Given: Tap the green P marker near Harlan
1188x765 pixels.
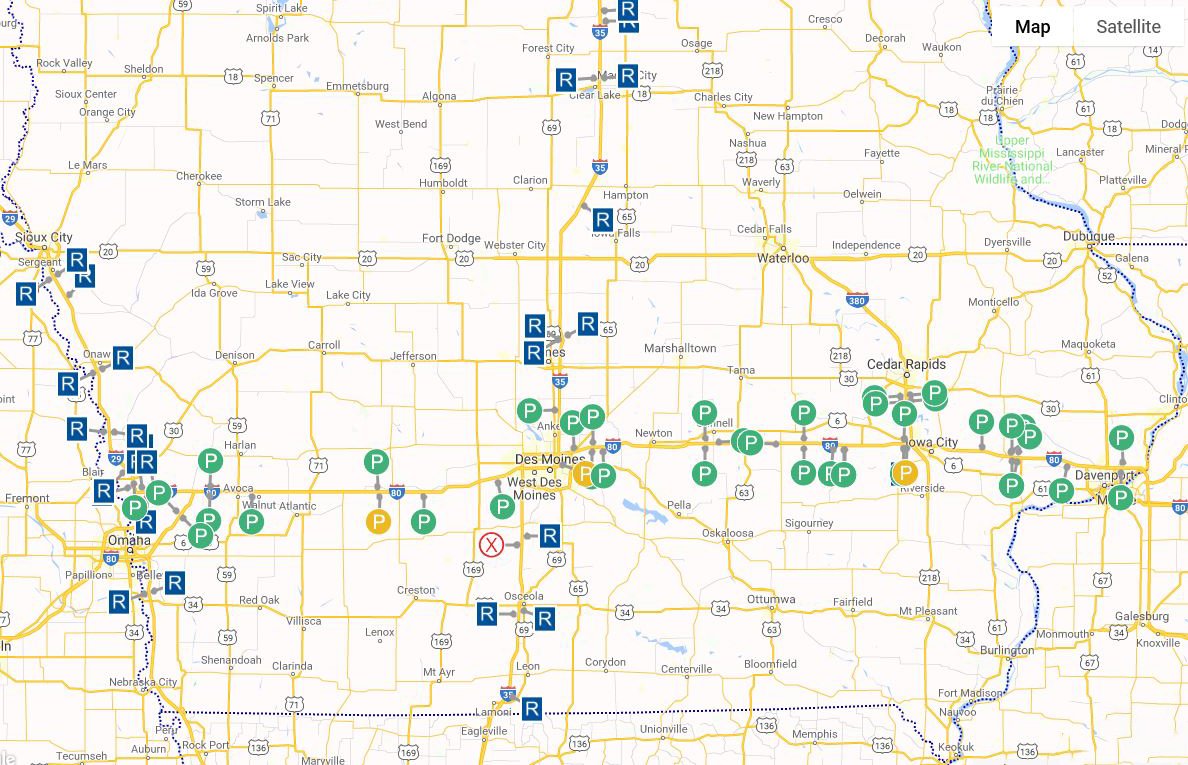Looking at the screenshot, I should [211, 461].
